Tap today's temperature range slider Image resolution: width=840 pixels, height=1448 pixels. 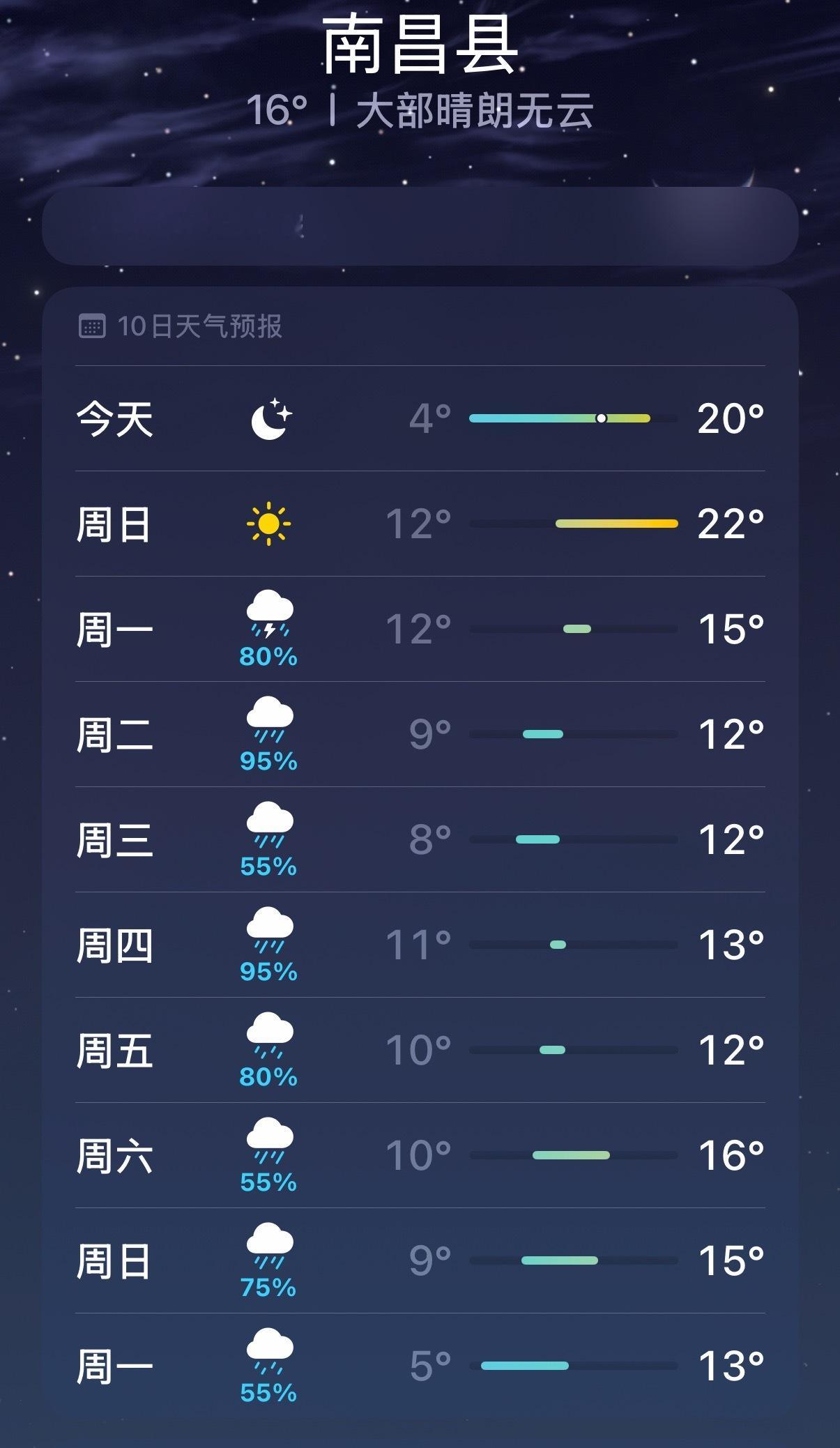click(574, 418)
